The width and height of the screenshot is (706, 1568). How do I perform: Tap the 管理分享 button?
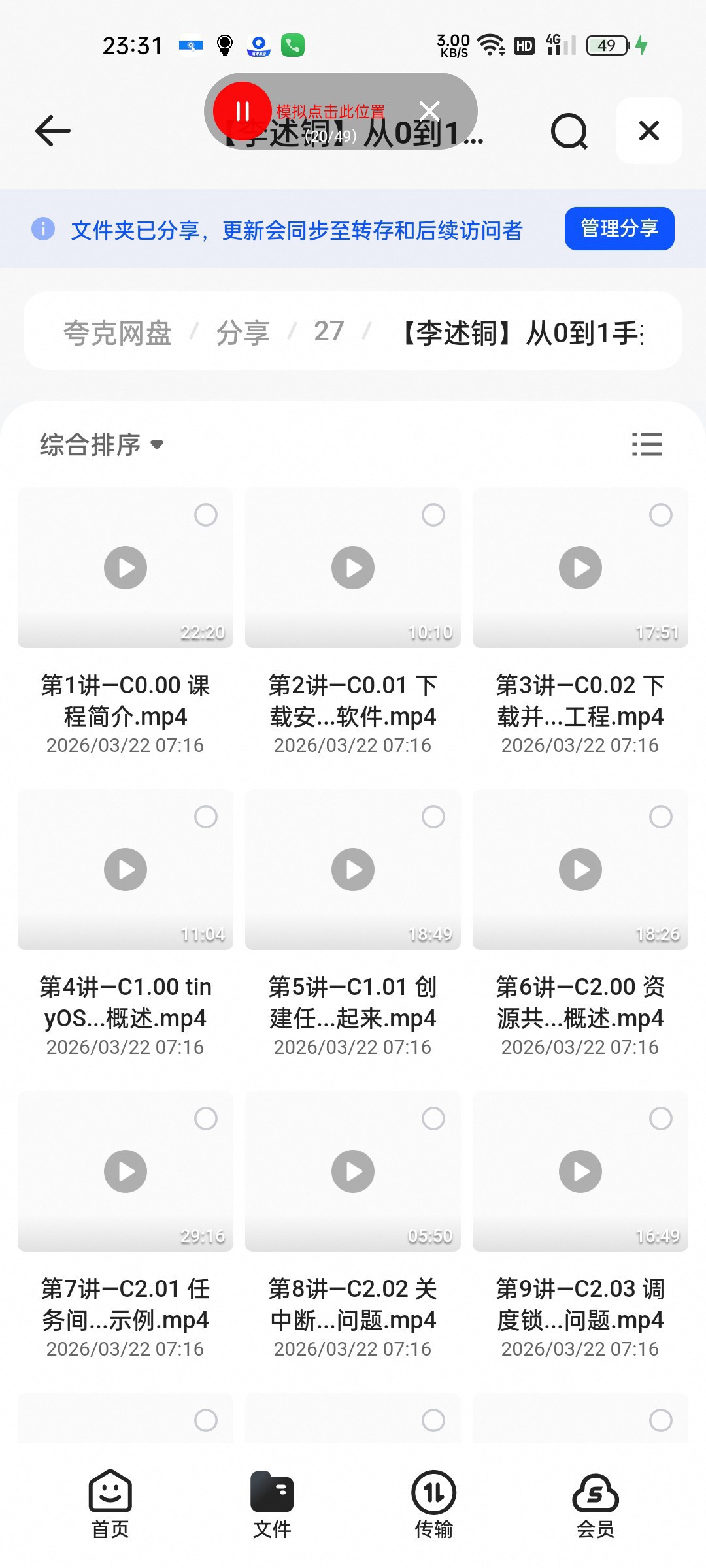coord(619,228)
